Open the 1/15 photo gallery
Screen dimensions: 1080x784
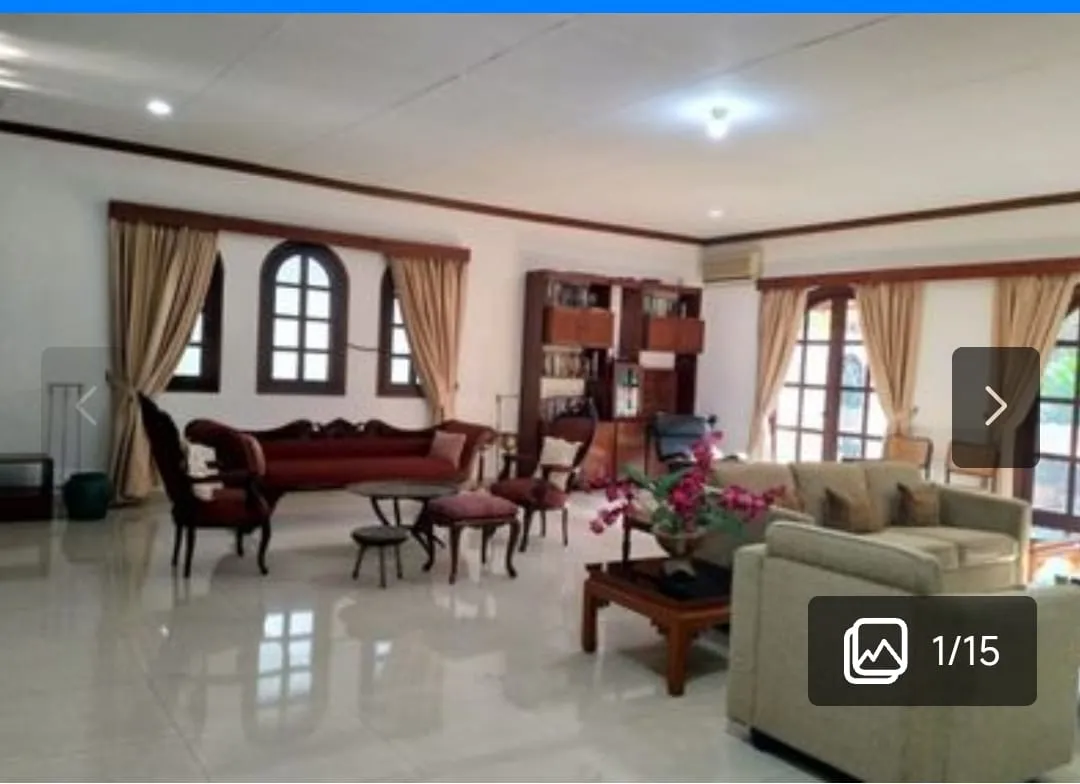tap(921, 651)
